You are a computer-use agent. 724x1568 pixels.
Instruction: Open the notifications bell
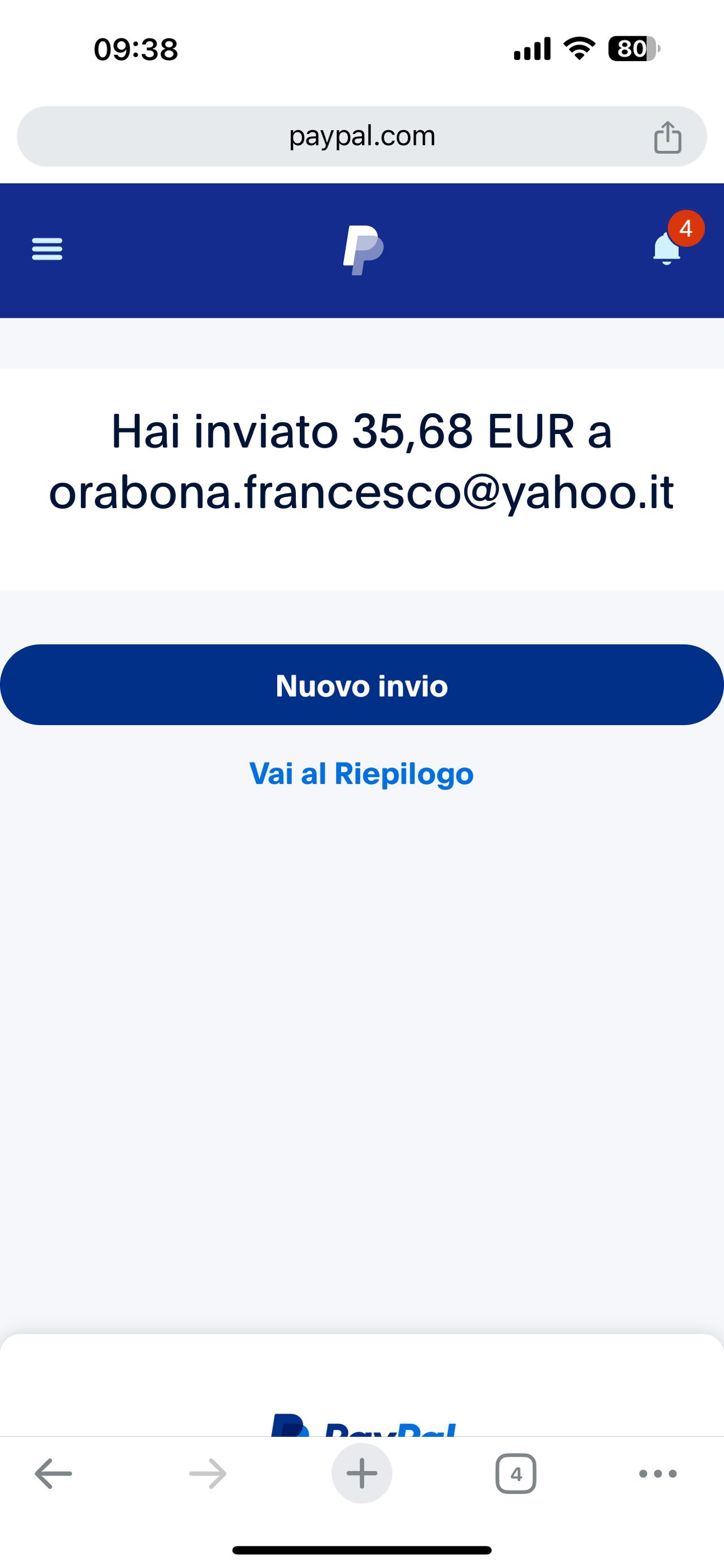pos(667,248)
